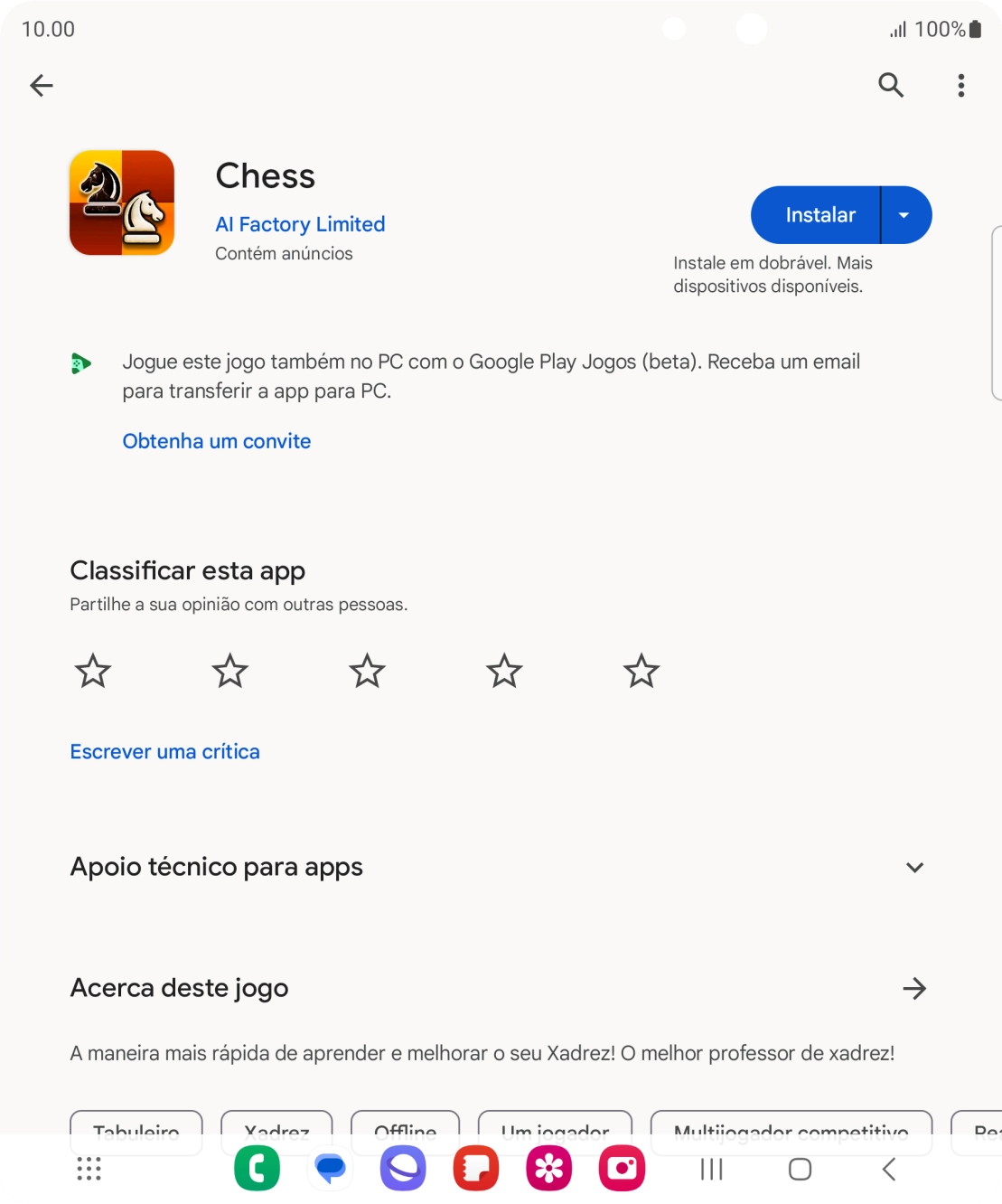Open the Chess app icon
This screenshot has width=1002, height=1204.
(121, 202)
